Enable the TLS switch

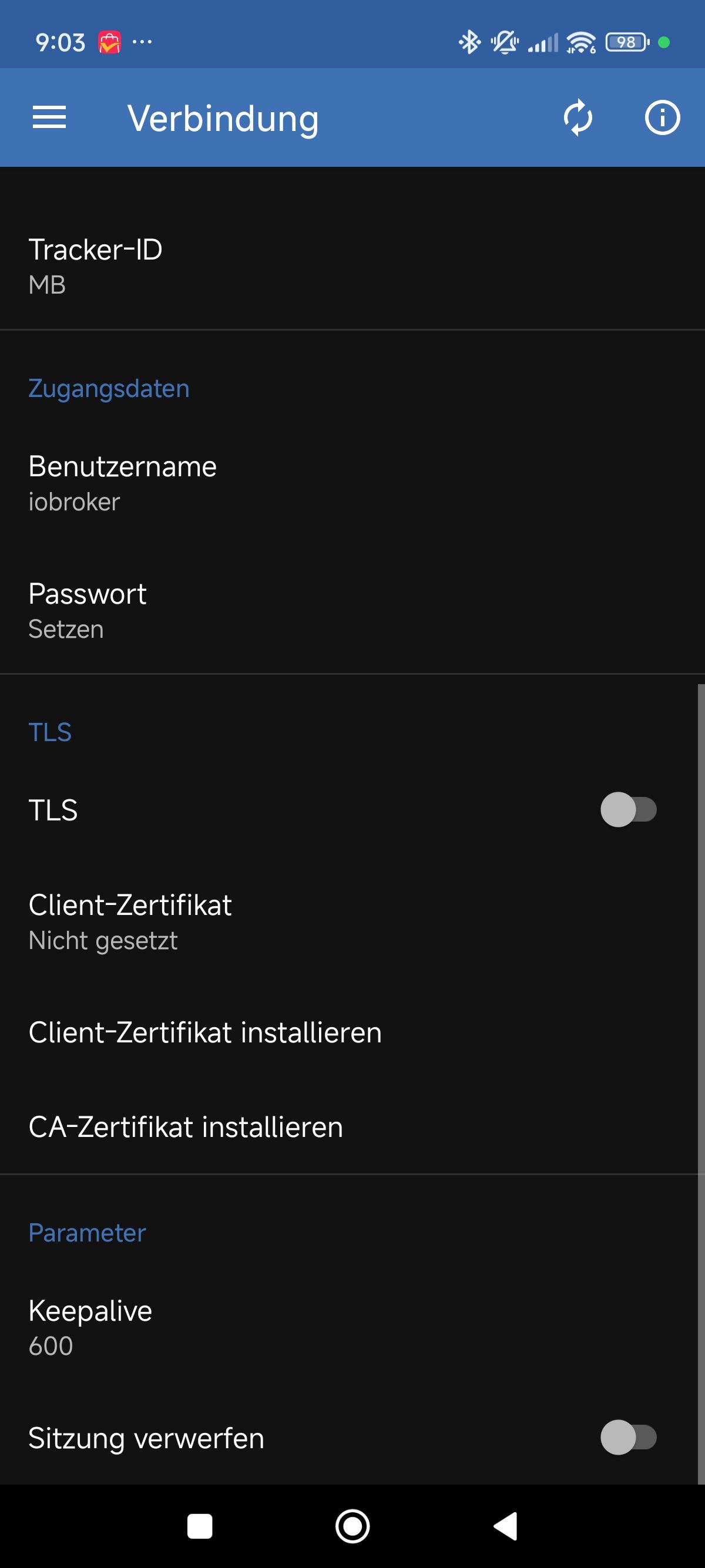(x=628, y=810)
